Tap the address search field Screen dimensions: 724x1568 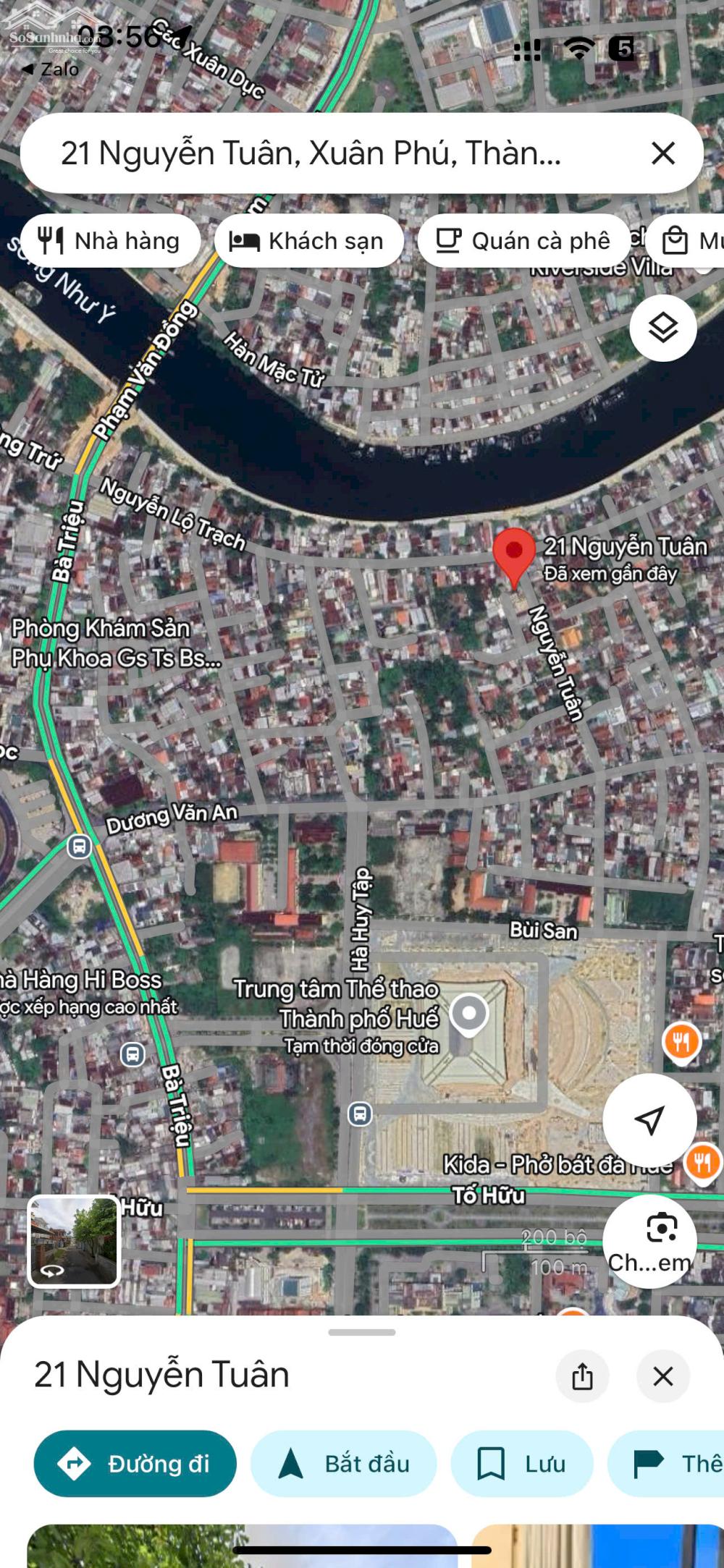click(x=311, y=153)
